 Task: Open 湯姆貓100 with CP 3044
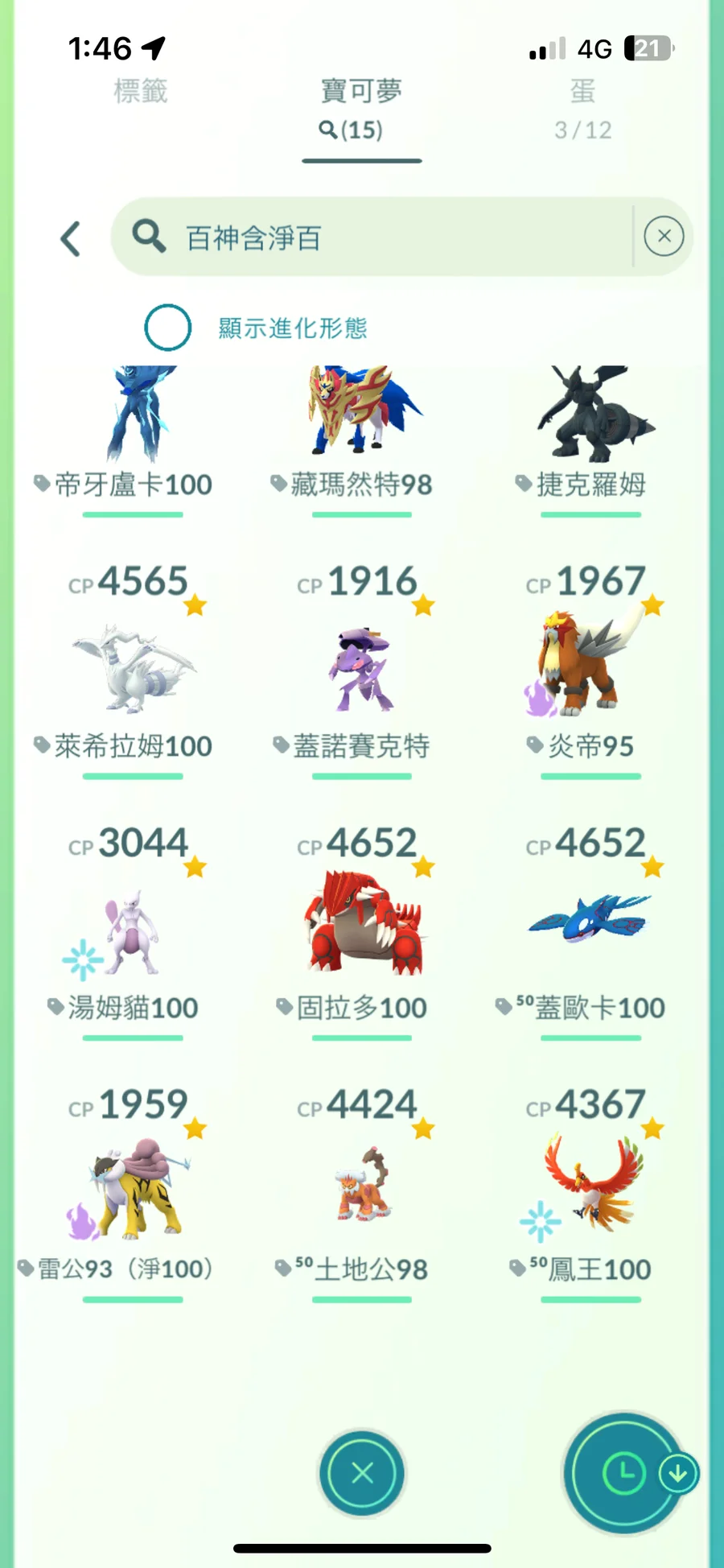tap(133, 930)
